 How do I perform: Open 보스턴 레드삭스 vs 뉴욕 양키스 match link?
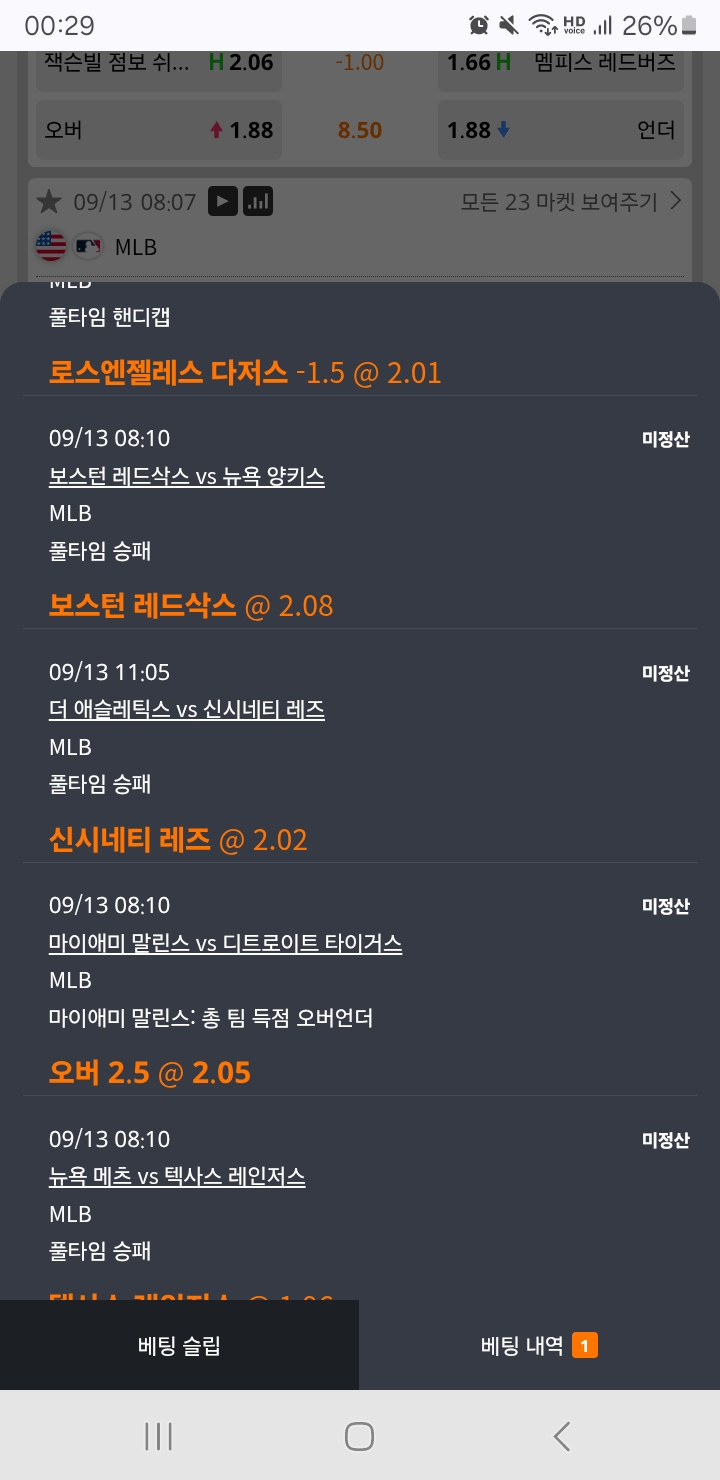[x=187, y=477]
